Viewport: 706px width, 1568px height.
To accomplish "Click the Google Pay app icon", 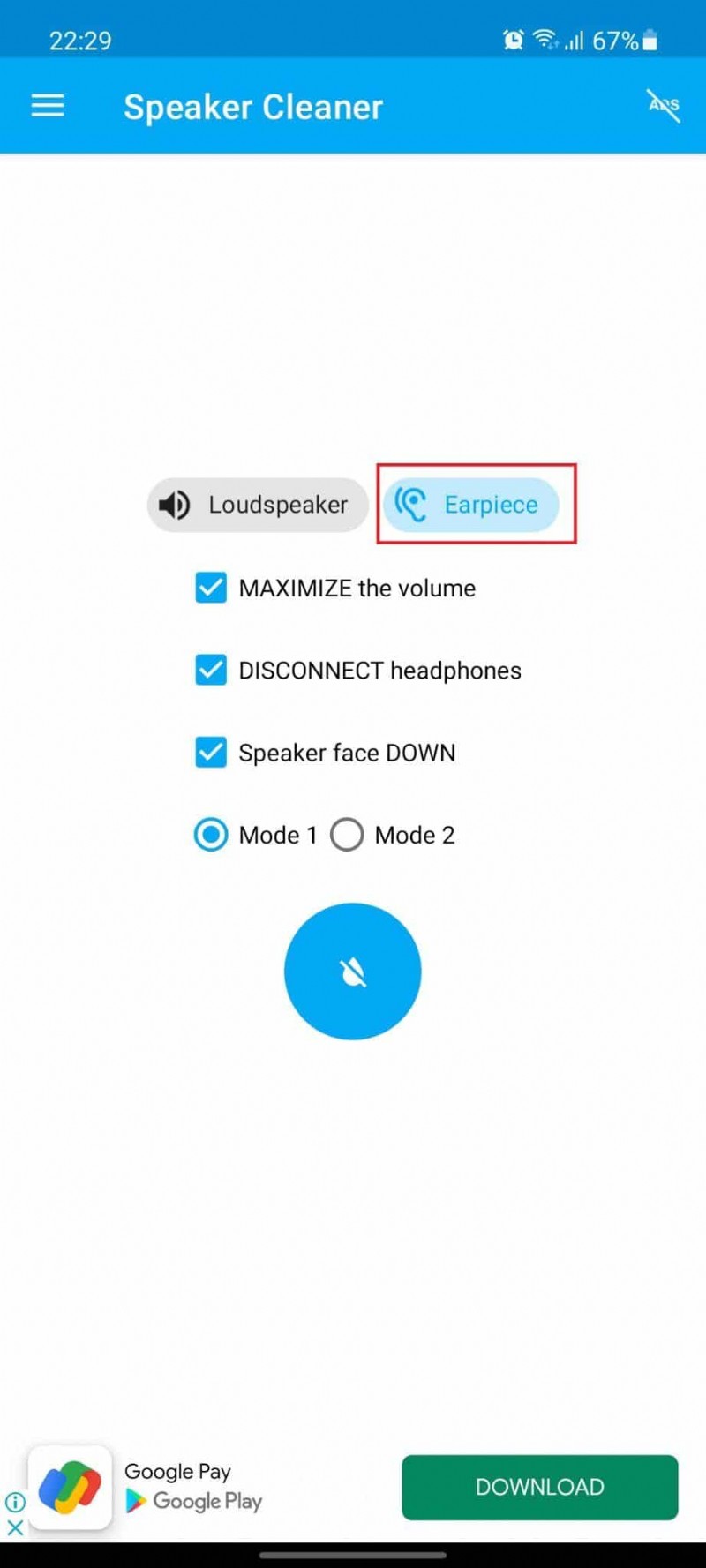I will click(x=69, y=1488).
